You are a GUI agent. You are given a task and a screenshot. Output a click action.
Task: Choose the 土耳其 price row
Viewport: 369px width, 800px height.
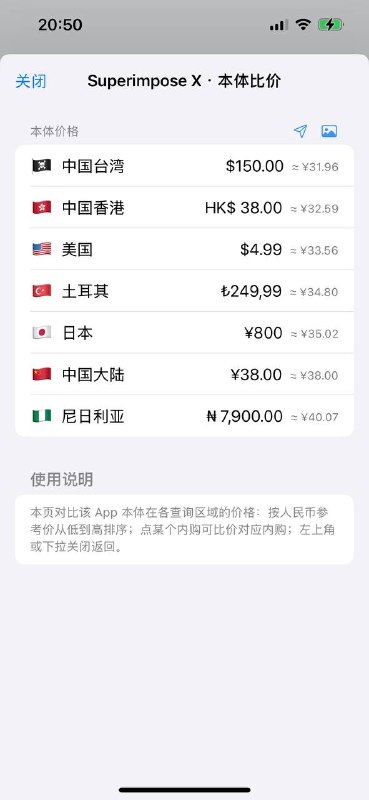tap(184, 291)
